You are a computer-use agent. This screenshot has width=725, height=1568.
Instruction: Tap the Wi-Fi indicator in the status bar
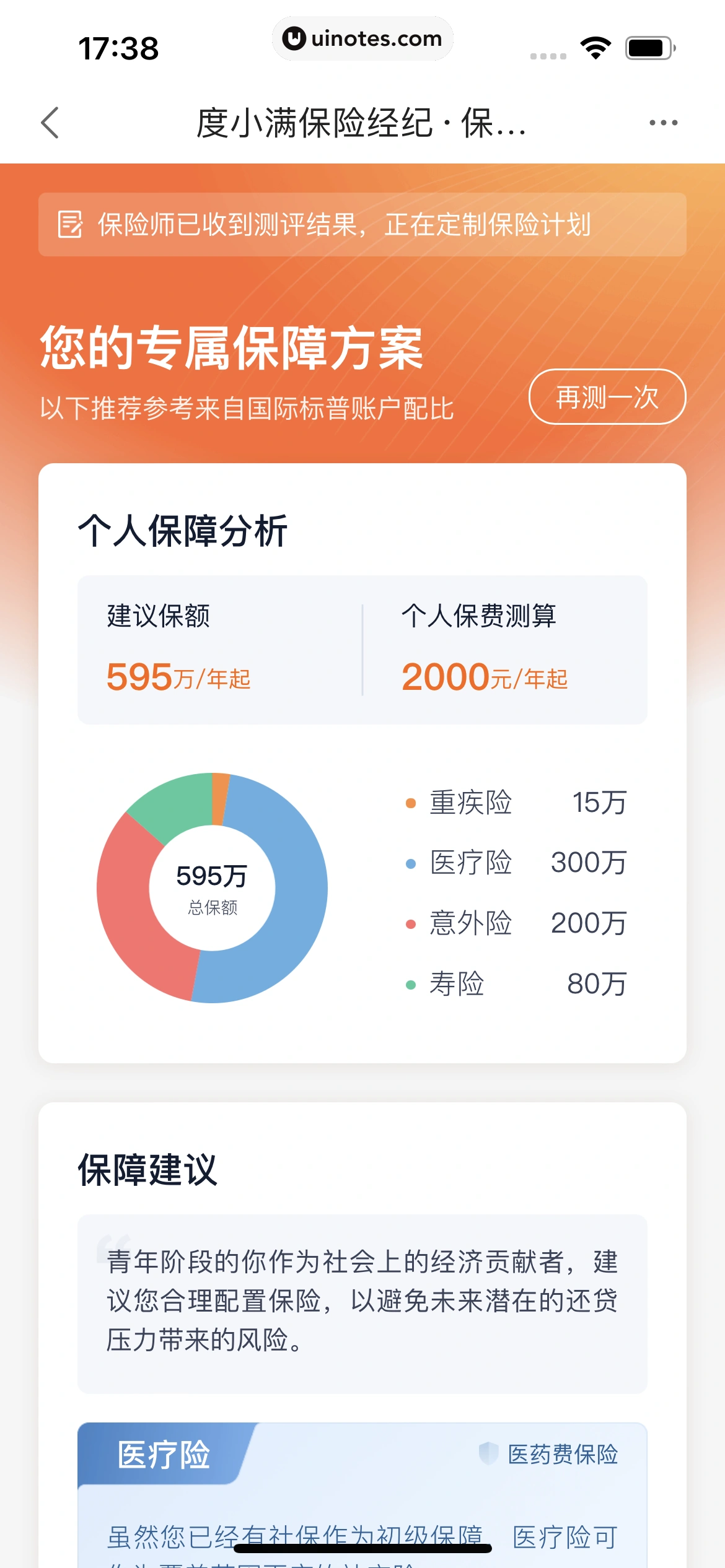596,47
